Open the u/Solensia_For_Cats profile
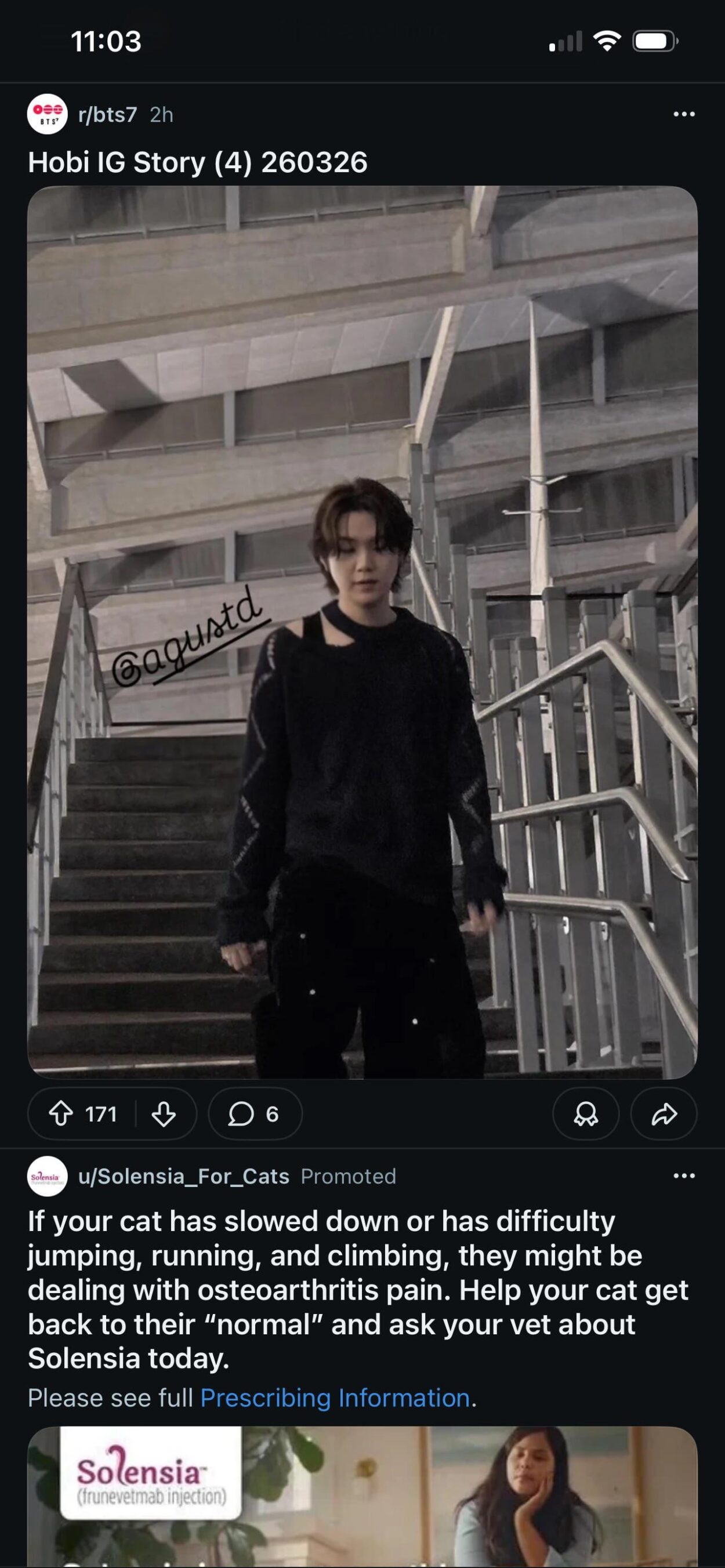Screen dimensions: 725x1568 pos(183,1176)
